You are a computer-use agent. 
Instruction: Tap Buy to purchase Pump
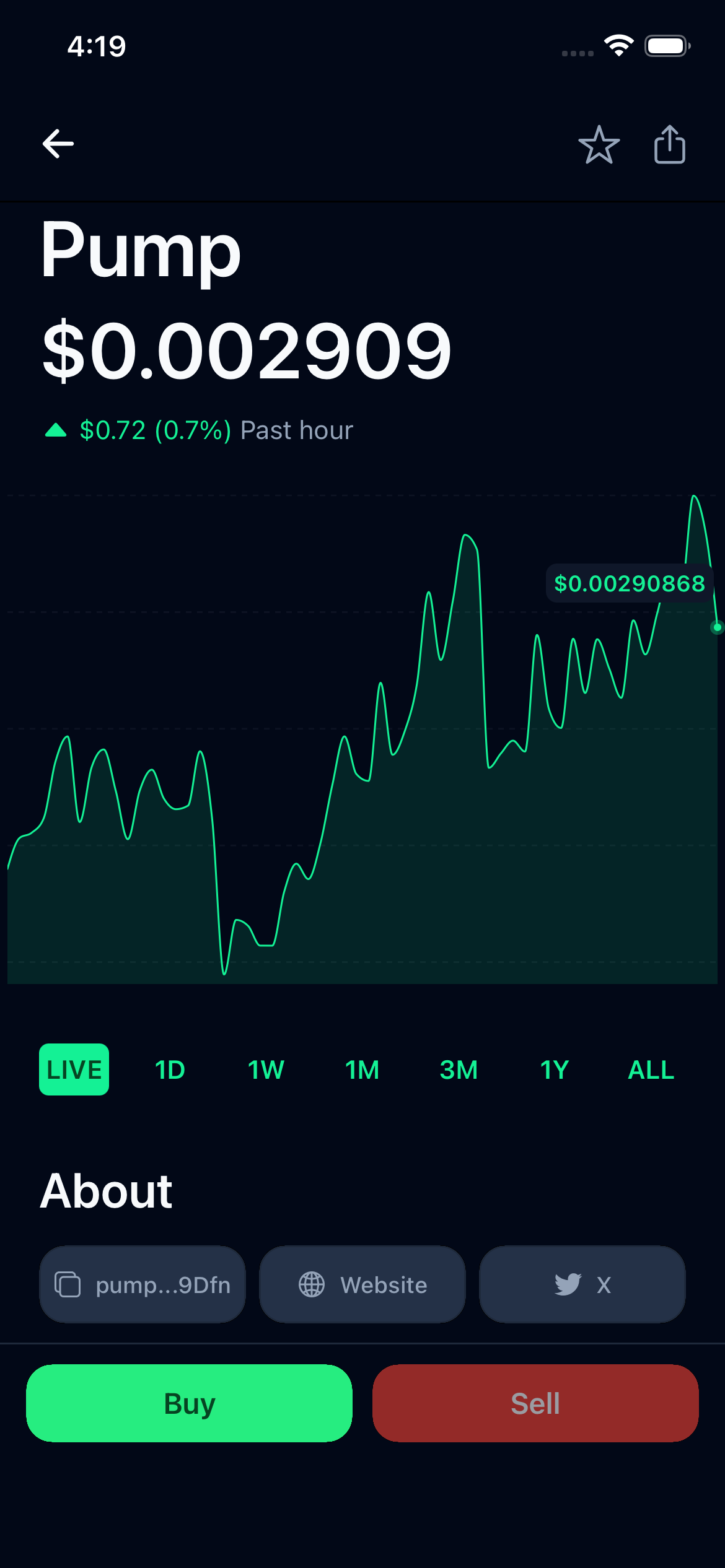[x=188, y=1403]
